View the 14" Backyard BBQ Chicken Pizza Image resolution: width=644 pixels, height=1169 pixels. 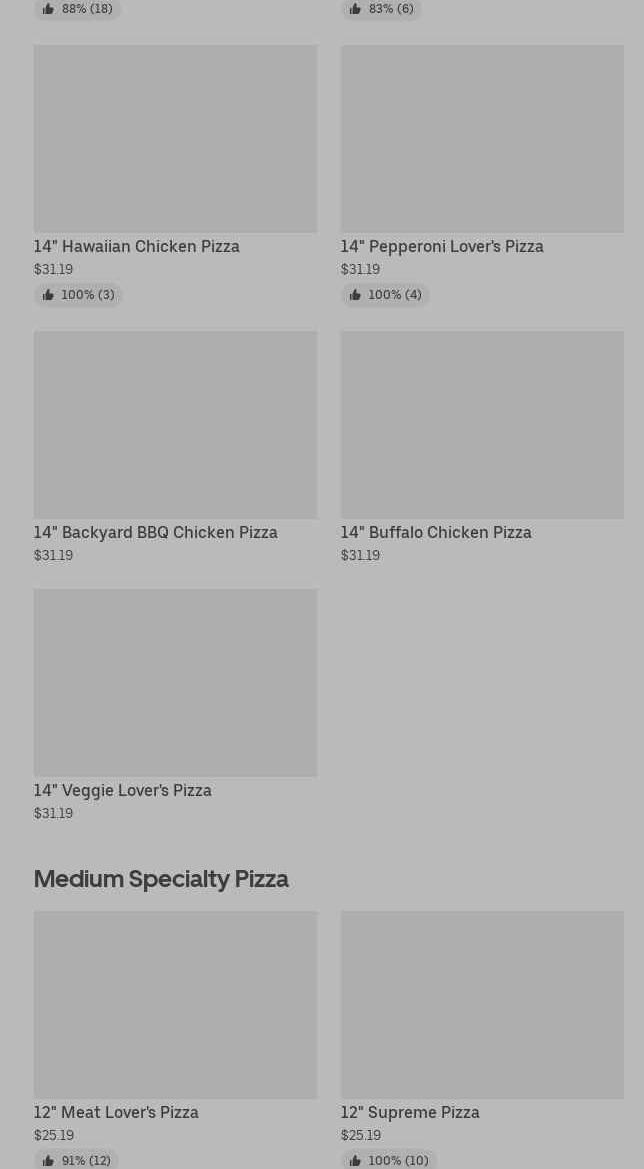pyautogui.click(x=175, y=447)
